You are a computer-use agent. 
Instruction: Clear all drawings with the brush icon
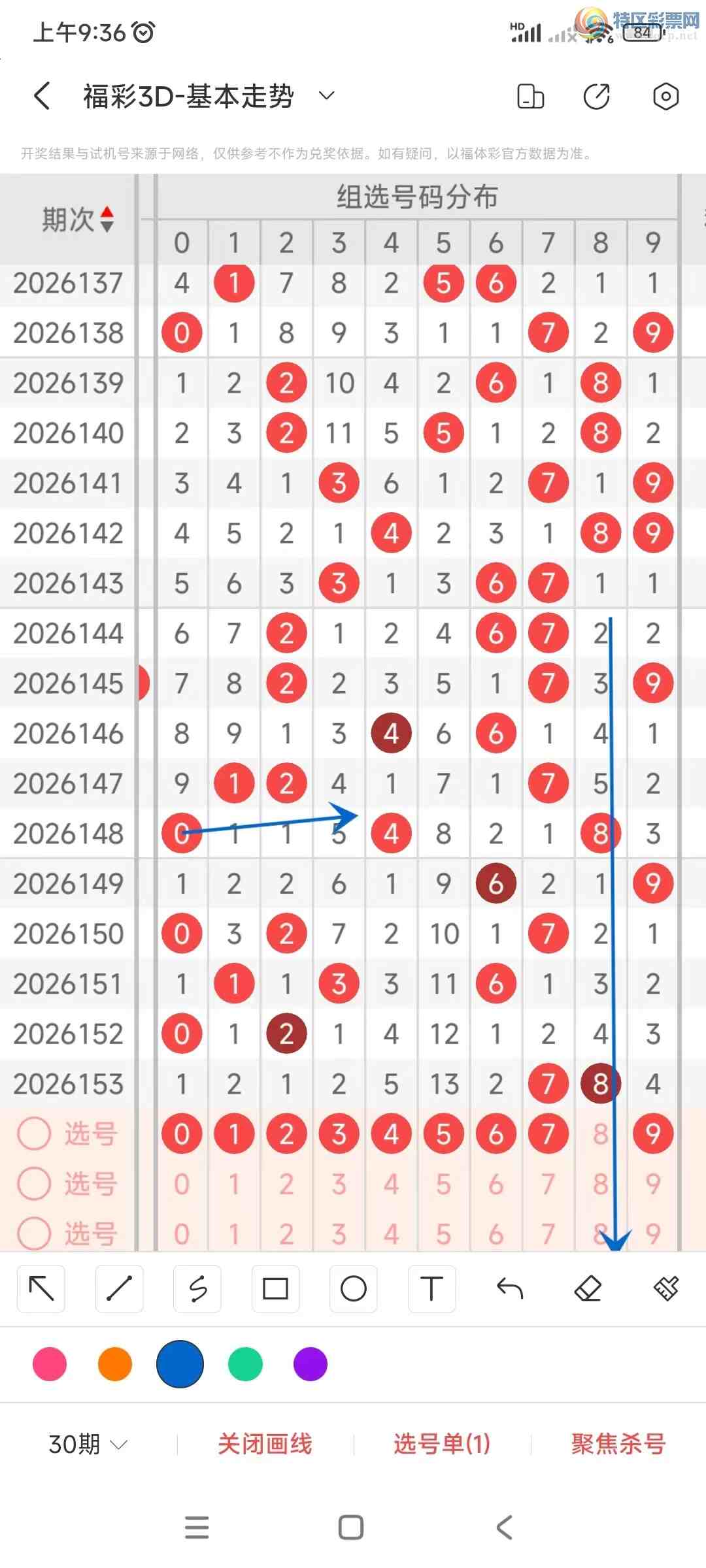click(x=666, y=1288)
